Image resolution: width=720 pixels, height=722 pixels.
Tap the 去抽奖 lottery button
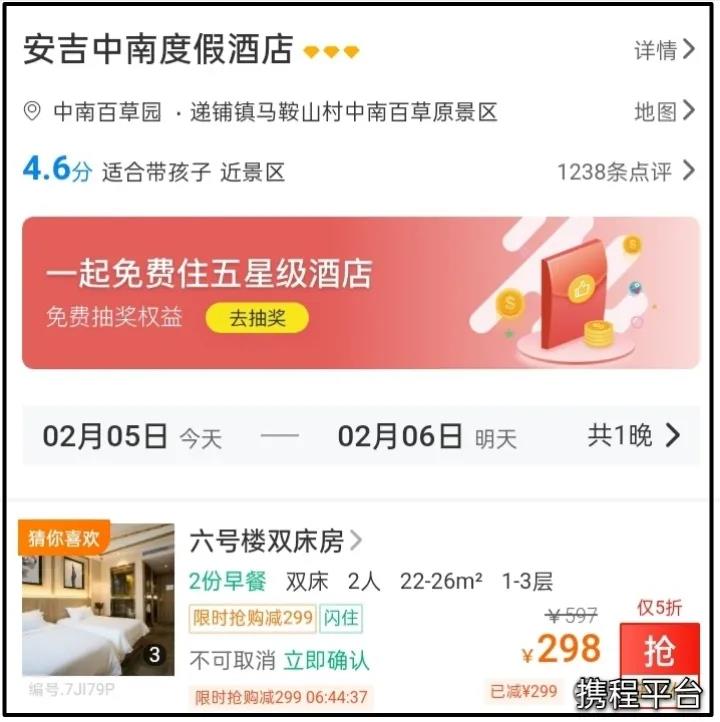[x=257, y=318]
